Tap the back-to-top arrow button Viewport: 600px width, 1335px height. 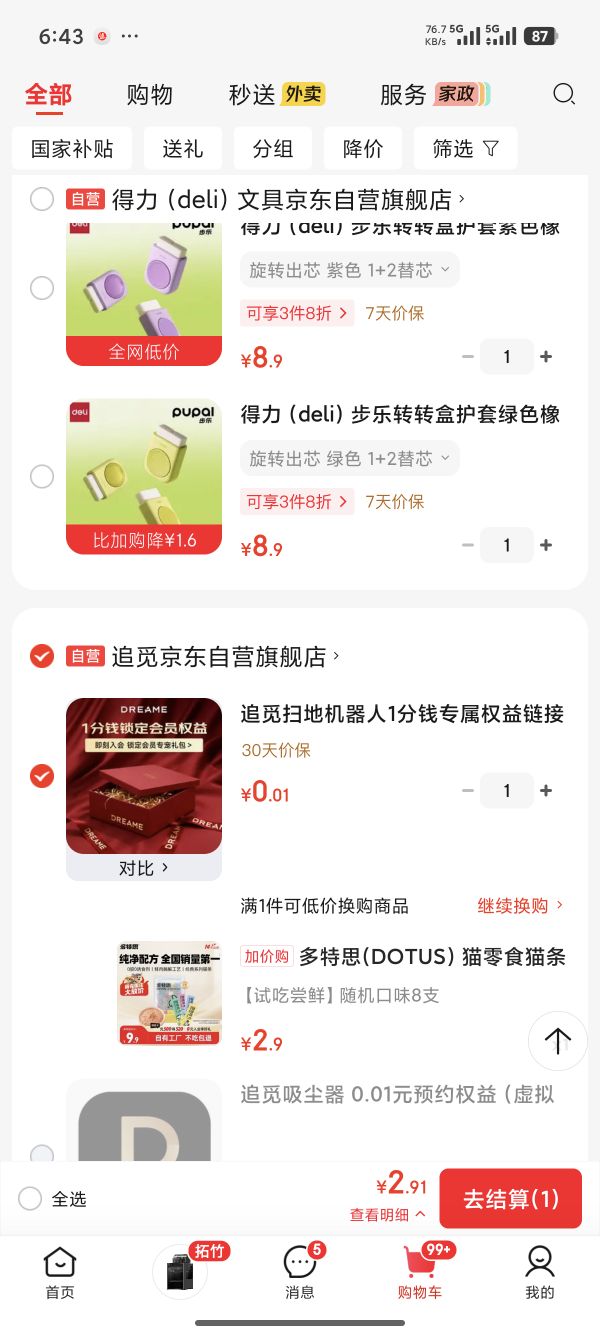click(558, 1041)
